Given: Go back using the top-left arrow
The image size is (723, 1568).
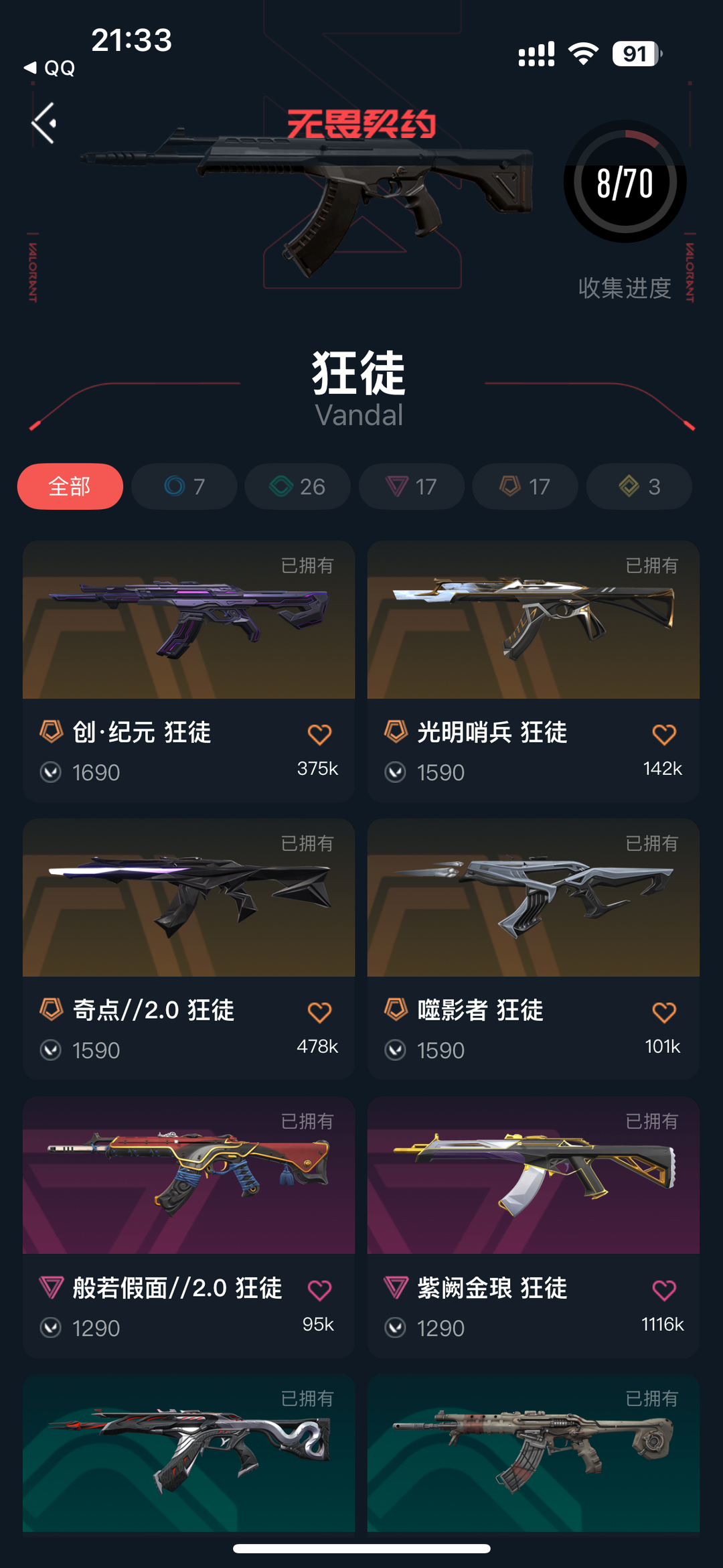Looking at the screenshot, I should tap(44, 123).
